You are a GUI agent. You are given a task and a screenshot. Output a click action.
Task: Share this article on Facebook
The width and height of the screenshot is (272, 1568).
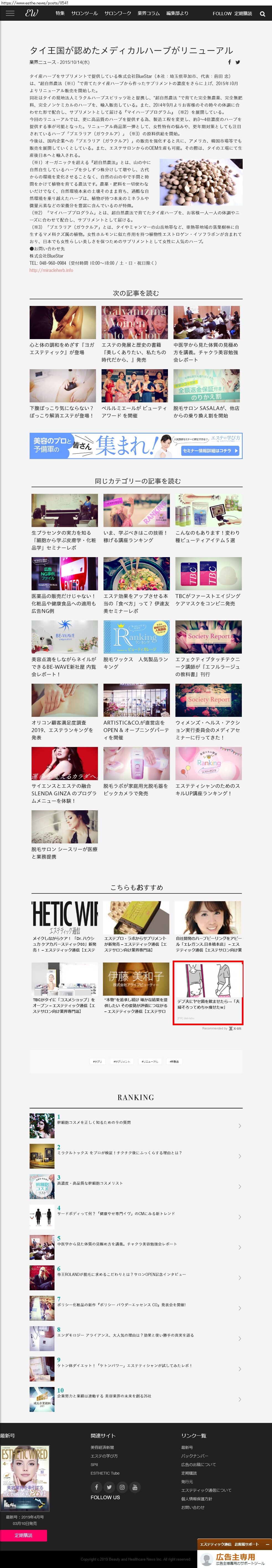pos(229,62)
